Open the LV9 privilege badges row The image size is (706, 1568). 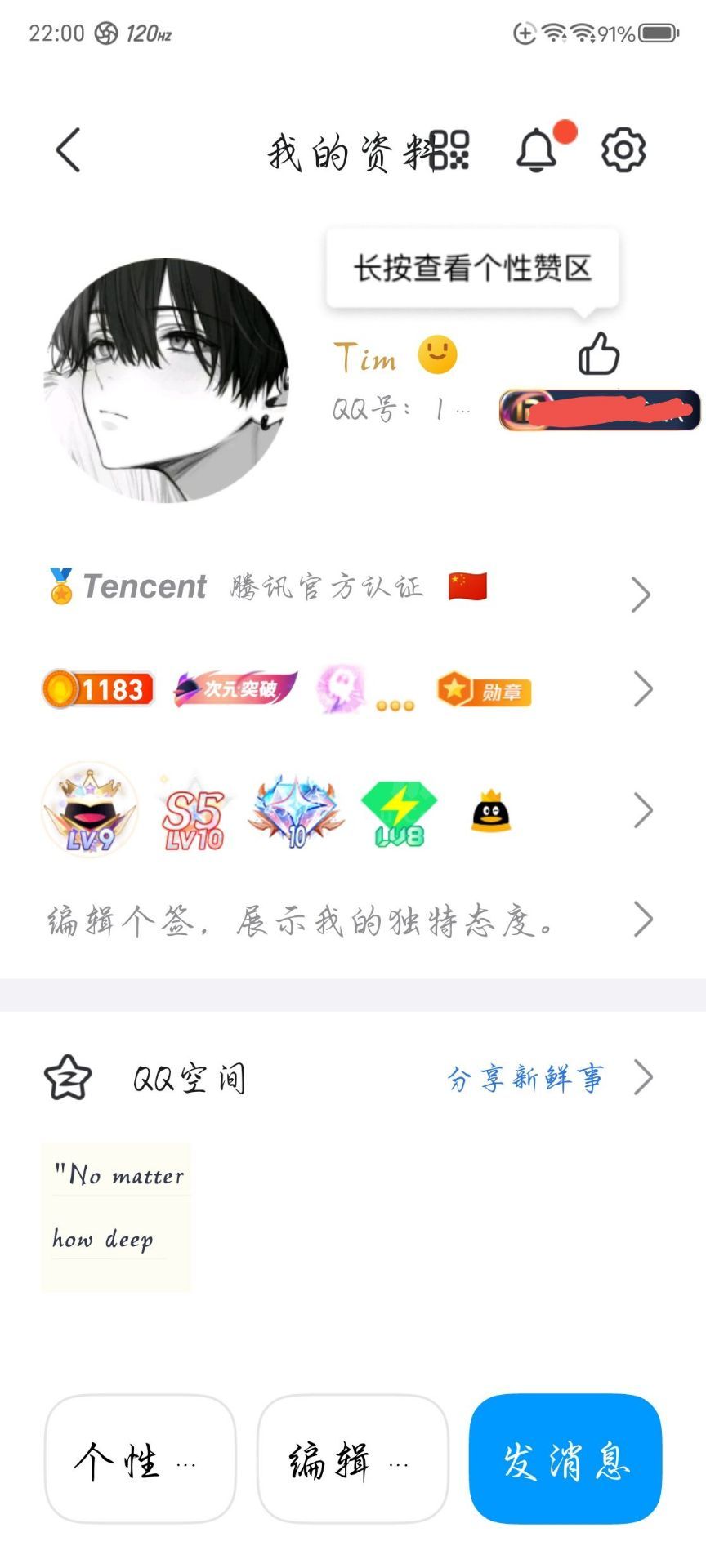tap(347, 811)
